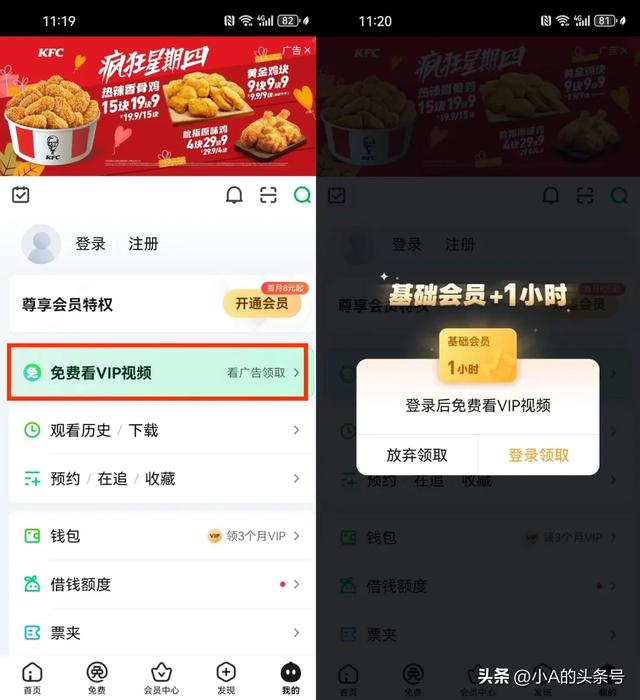Open 预约 / 在追 / 收藏

point(161,479)
